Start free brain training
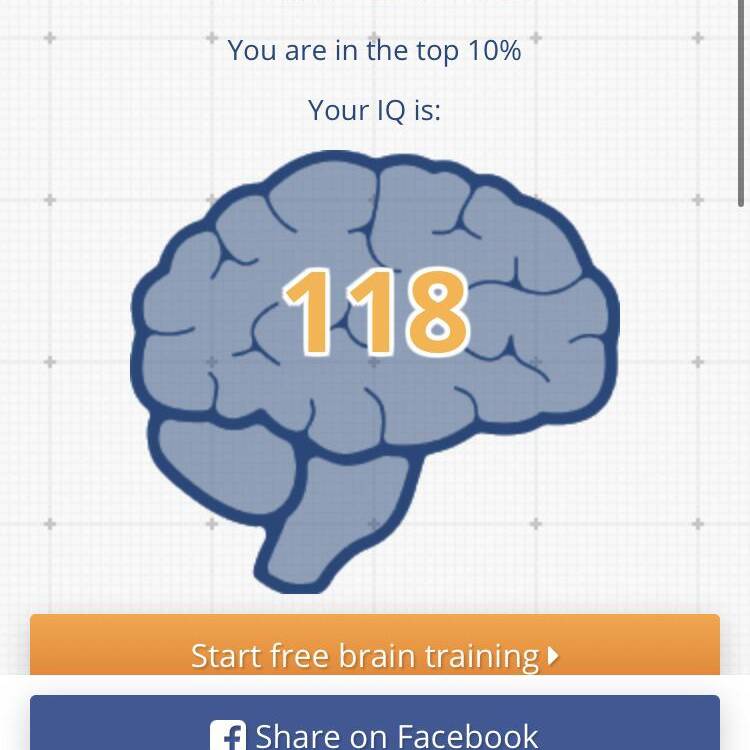 (375, 647)
